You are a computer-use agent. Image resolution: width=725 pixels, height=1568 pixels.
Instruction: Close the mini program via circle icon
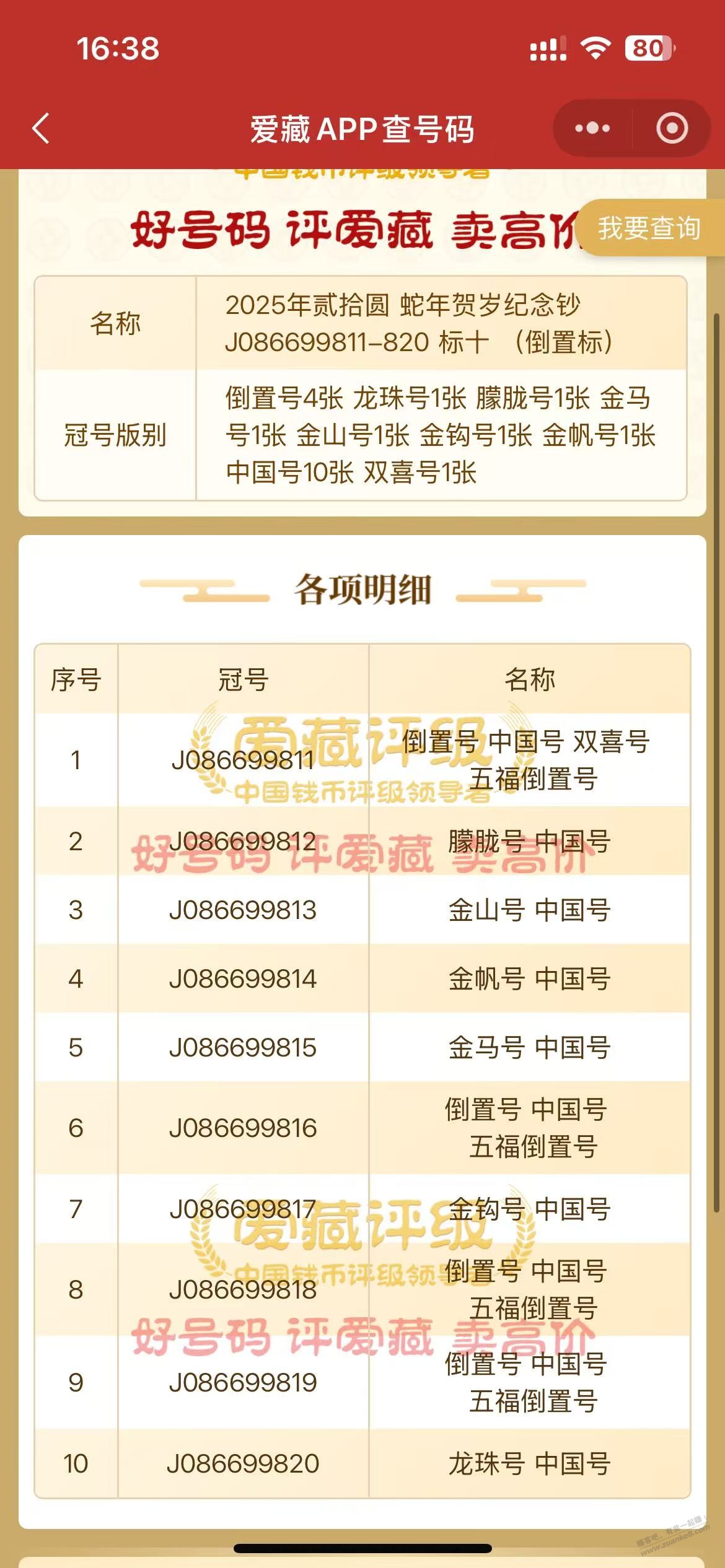click(672, 129)
